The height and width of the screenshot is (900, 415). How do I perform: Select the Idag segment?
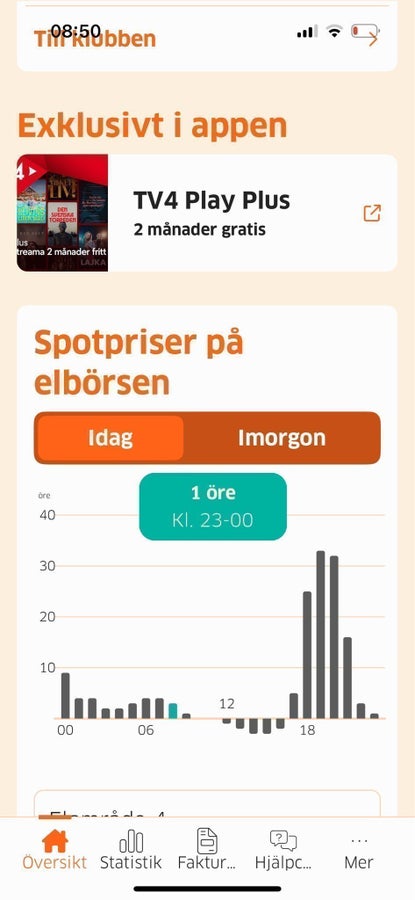tap(110, 438)
